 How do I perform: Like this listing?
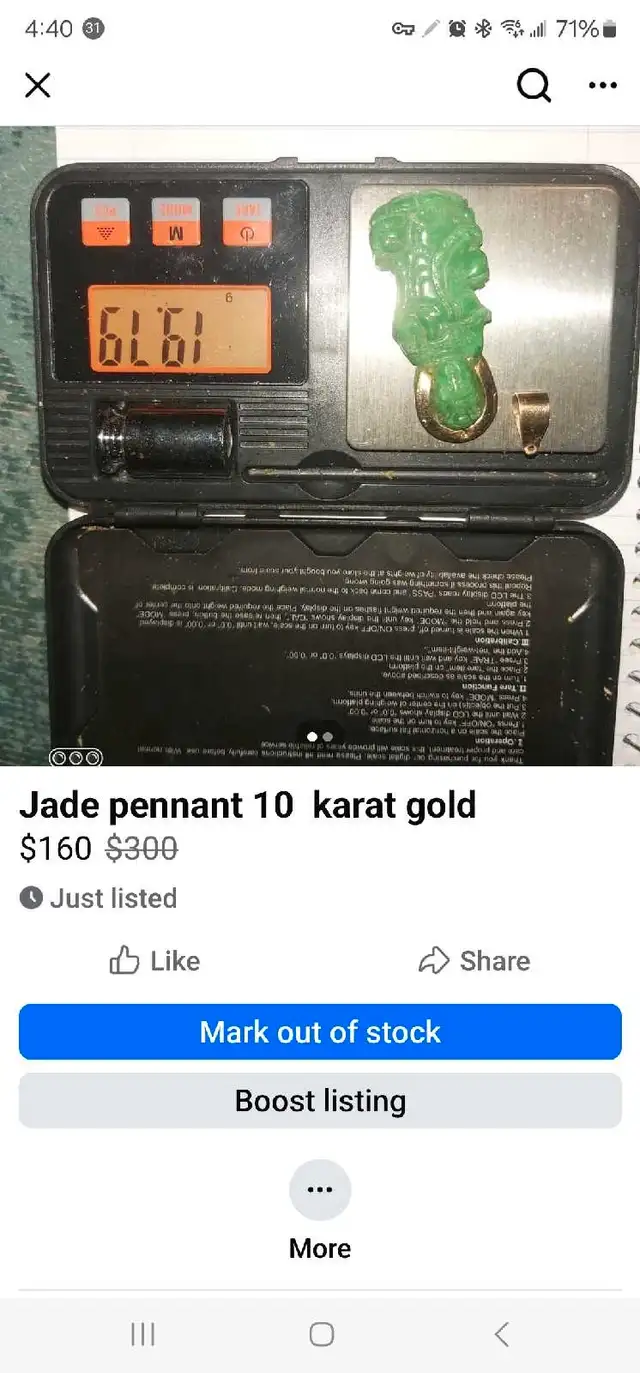coord(154,961)
